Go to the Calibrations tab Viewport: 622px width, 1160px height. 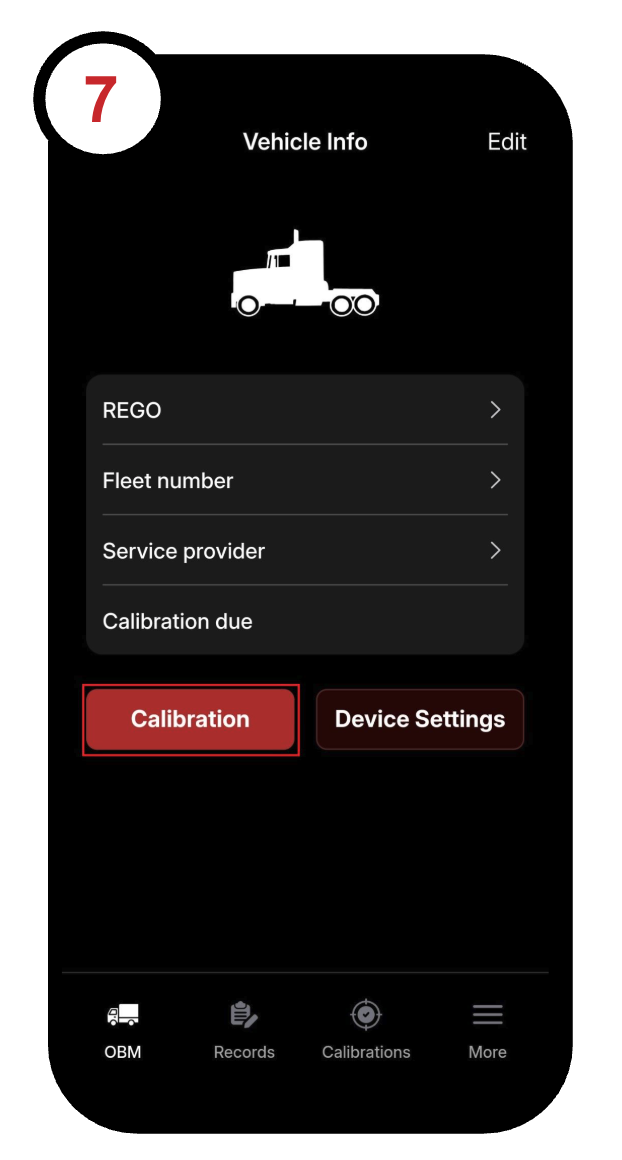tap(366, 1030)
